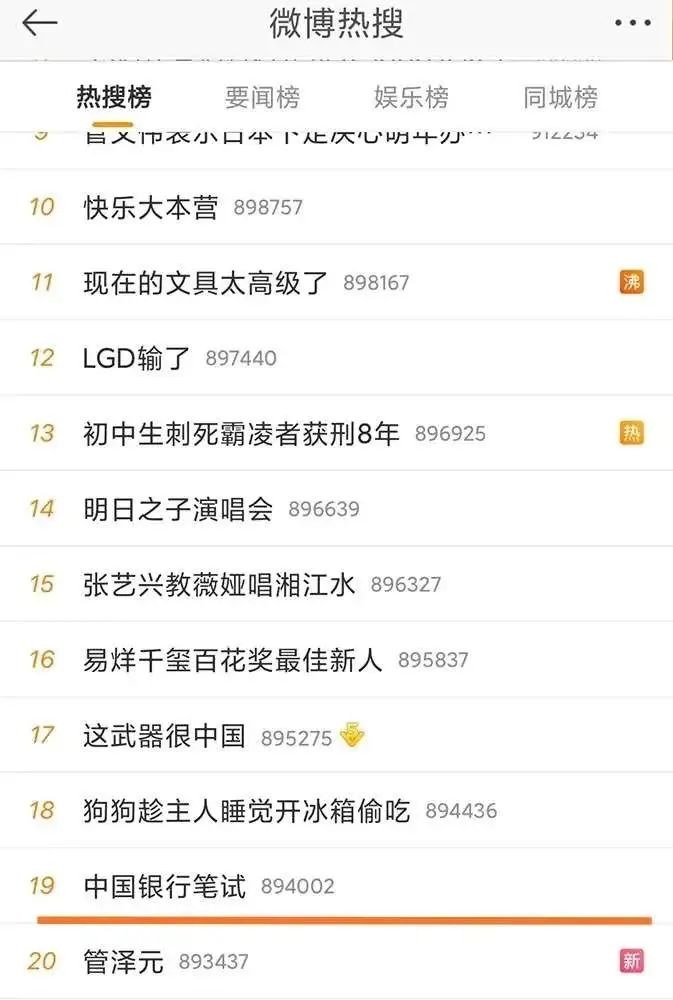The width and height of the screenshot is (673, 1000).
Task: Switch to the 要闻榜 tab
Action: coord(262,97)
